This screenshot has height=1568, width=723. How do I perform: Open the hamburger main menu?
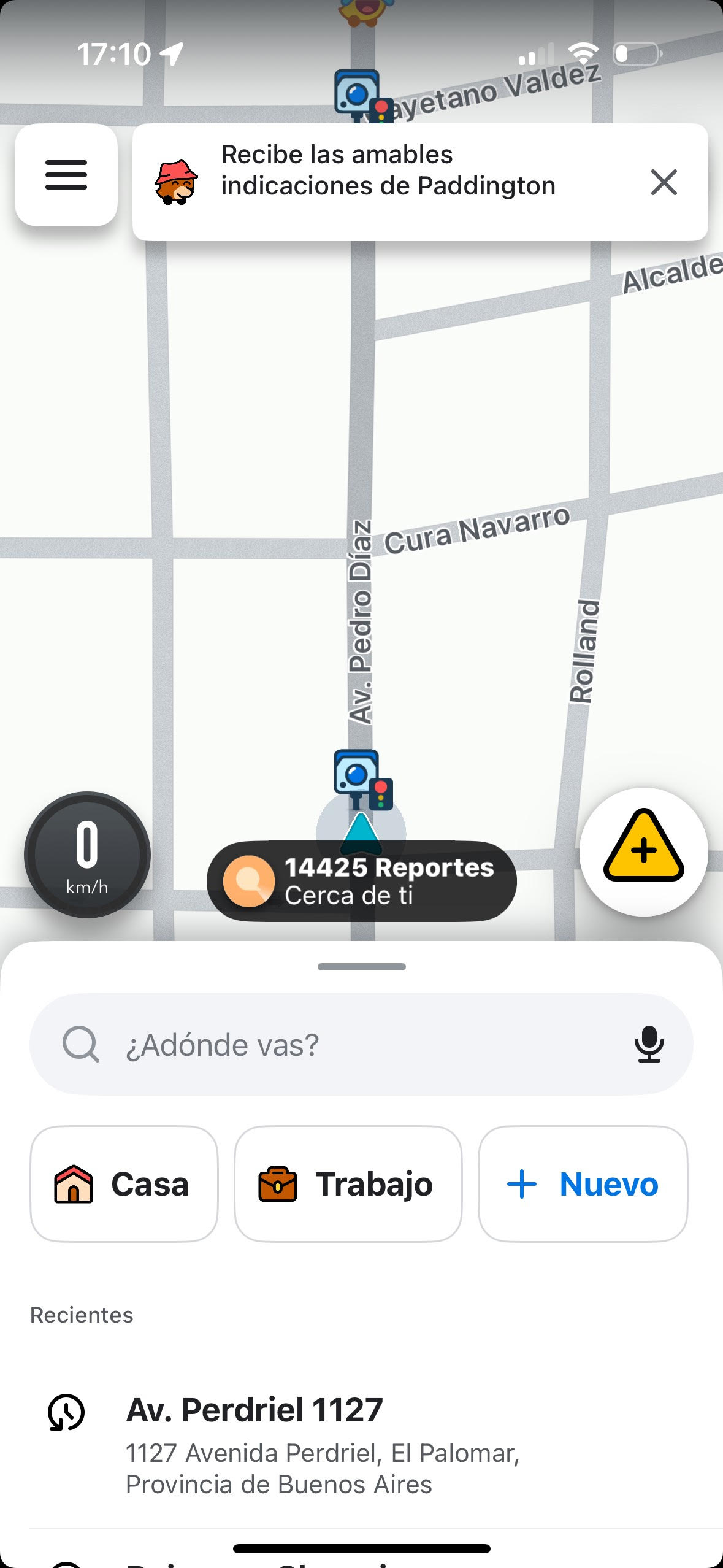(66, 175)
